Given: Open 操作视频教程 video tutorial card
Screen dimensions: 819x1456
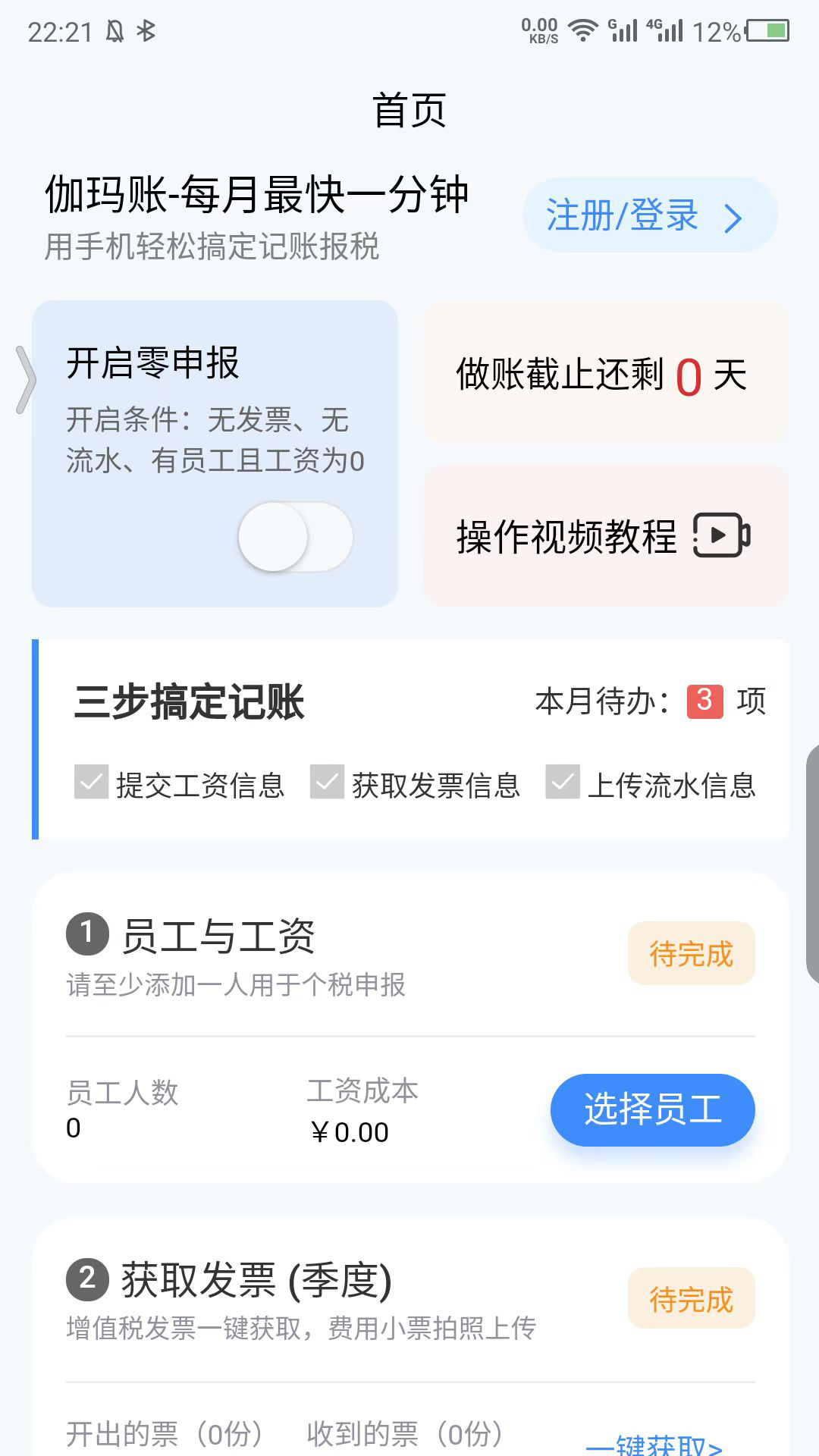Looking at the screenshot, I should [x=605, y=536].
